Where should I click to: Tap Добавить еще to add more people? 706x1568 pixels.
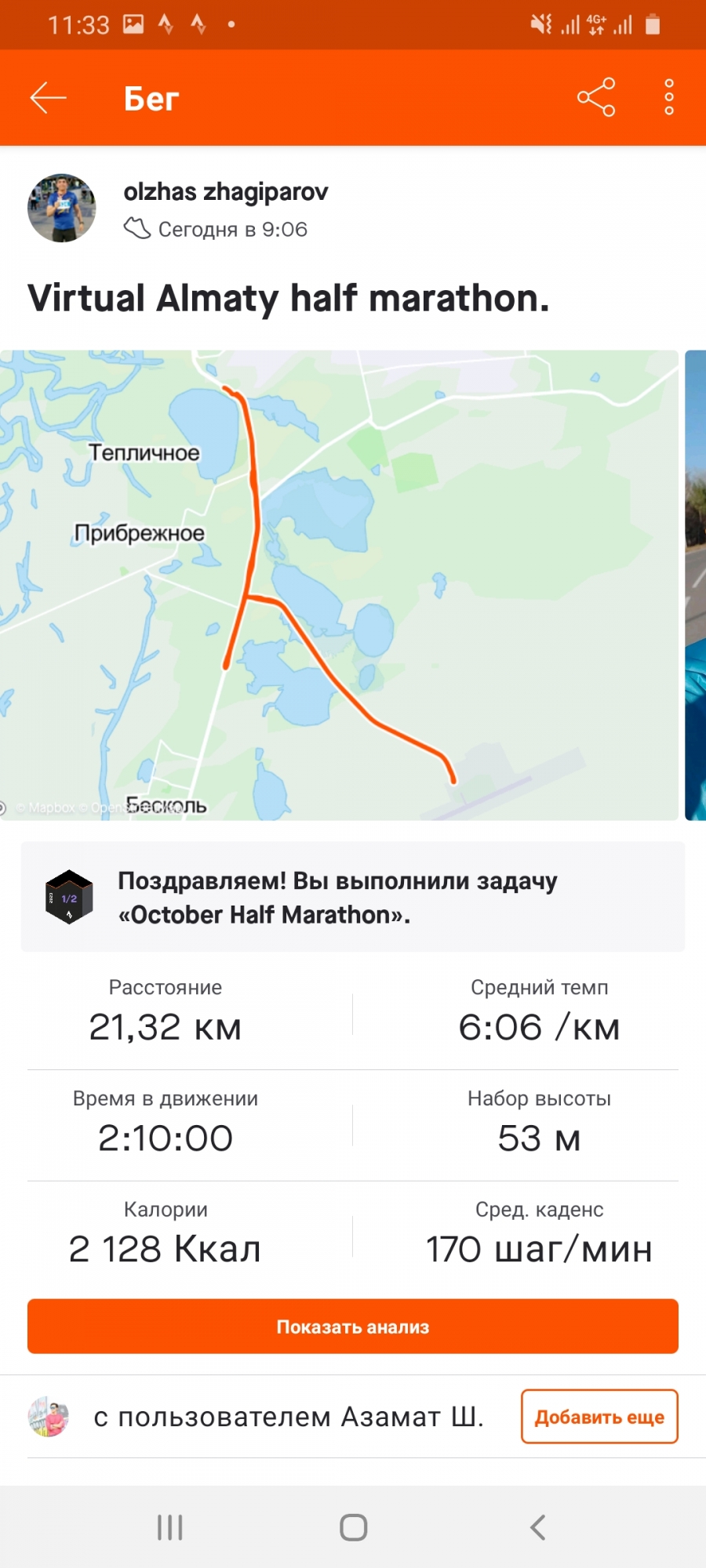point(599,1417)
